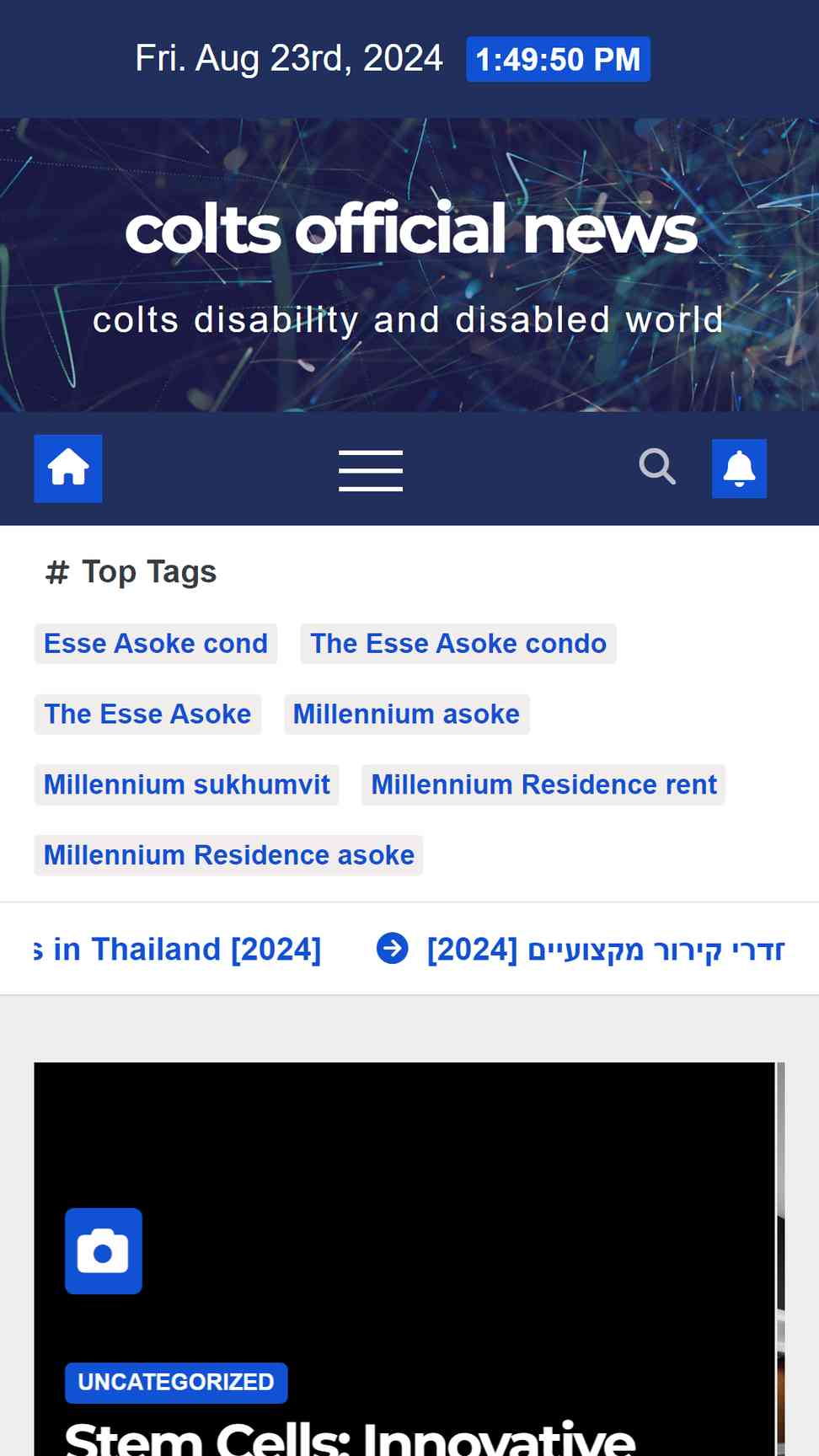819x1456 pixels.
Task: Open The Esse Asoke condo tag
Action: point(458,644)
